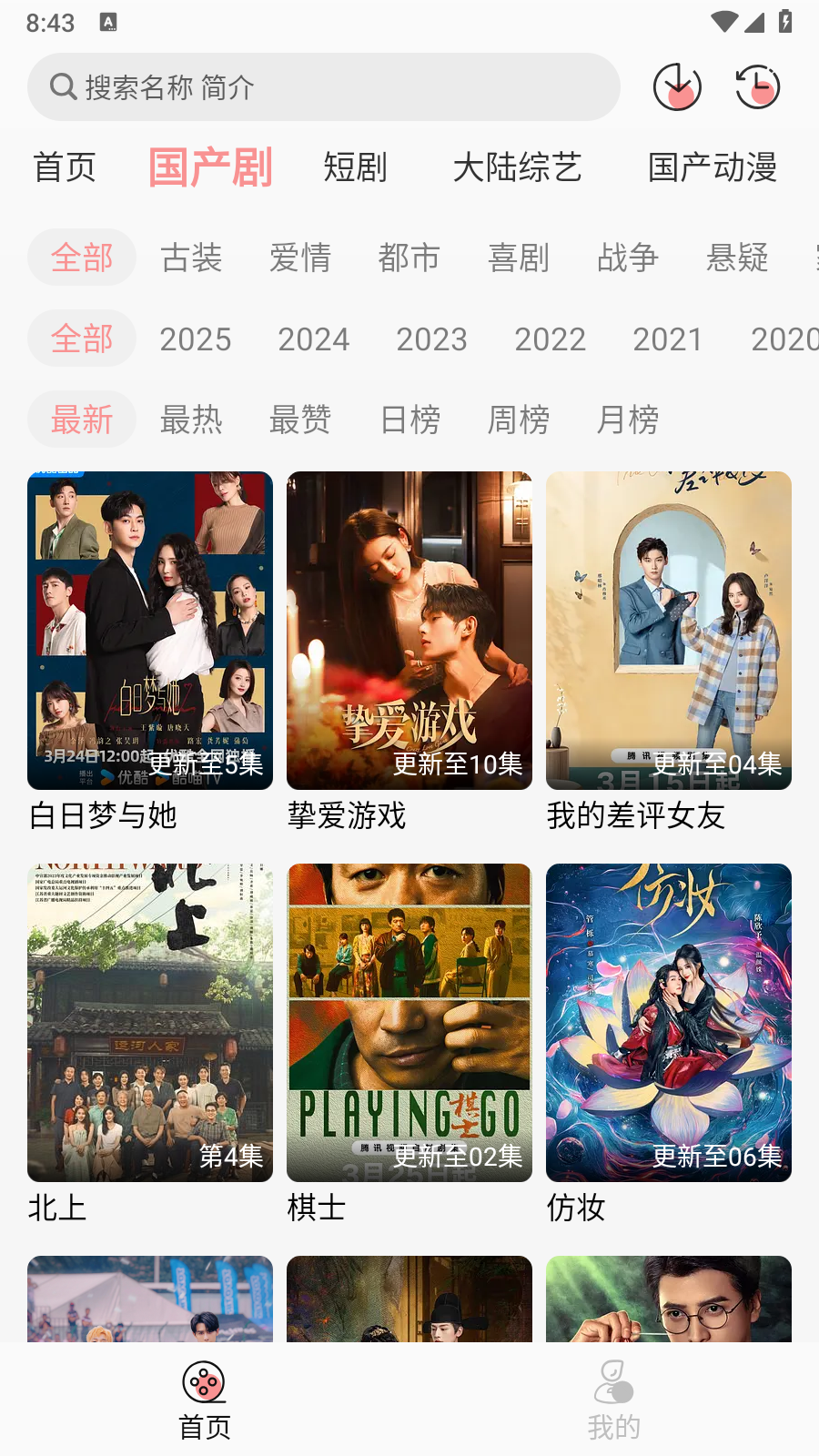This screenshot has width=819, height=1456.
Task: Select the 悬疑 genre filter
Action: click(737, 258)
